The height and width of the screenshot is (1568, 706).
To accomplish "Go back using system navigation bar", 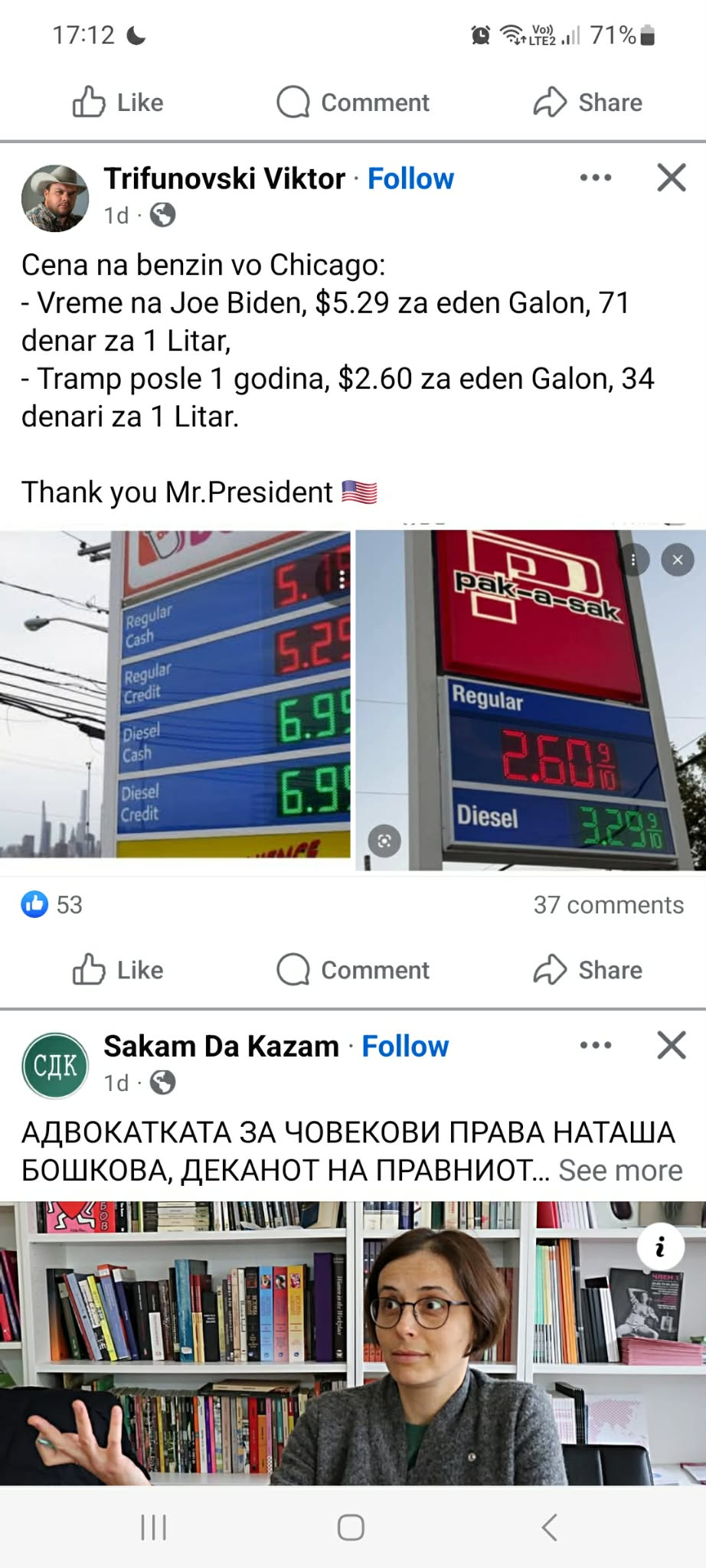I will (549, 1527).
